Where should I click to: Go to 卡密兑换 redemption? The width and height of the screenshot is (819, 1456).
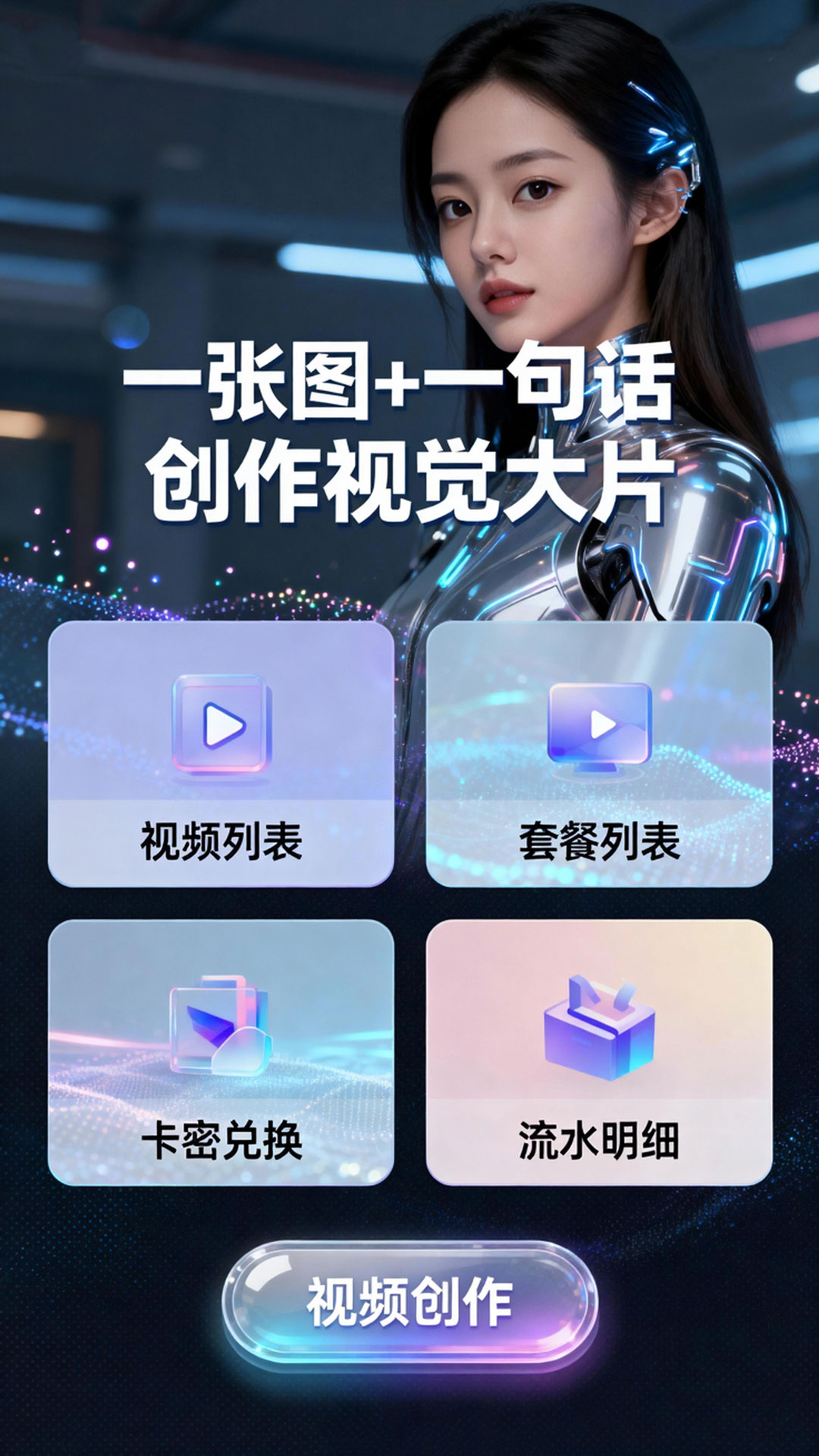(221, 1053)
